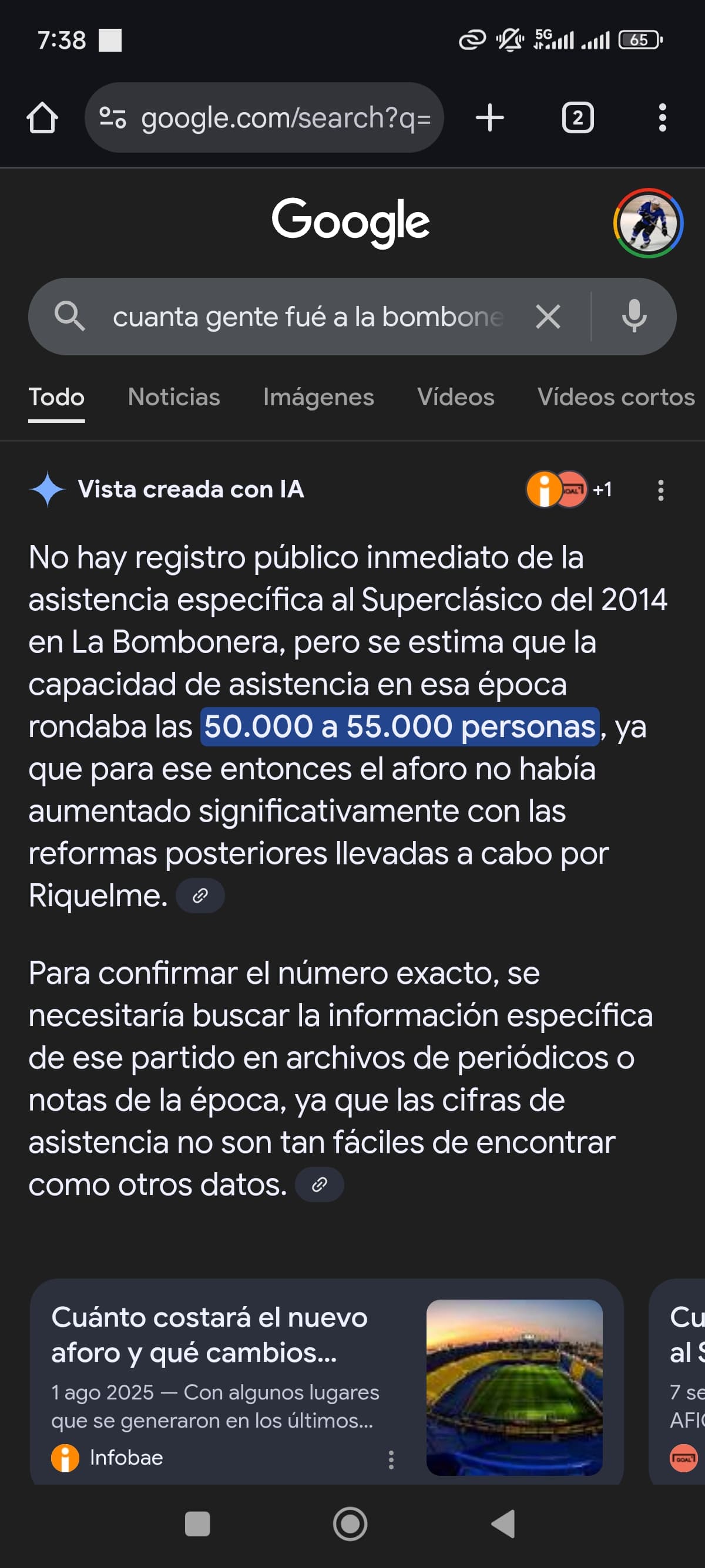This screenshot has width=705, height=1568.
Task: Open the Google account profile picture
Action: coord(648,223)
